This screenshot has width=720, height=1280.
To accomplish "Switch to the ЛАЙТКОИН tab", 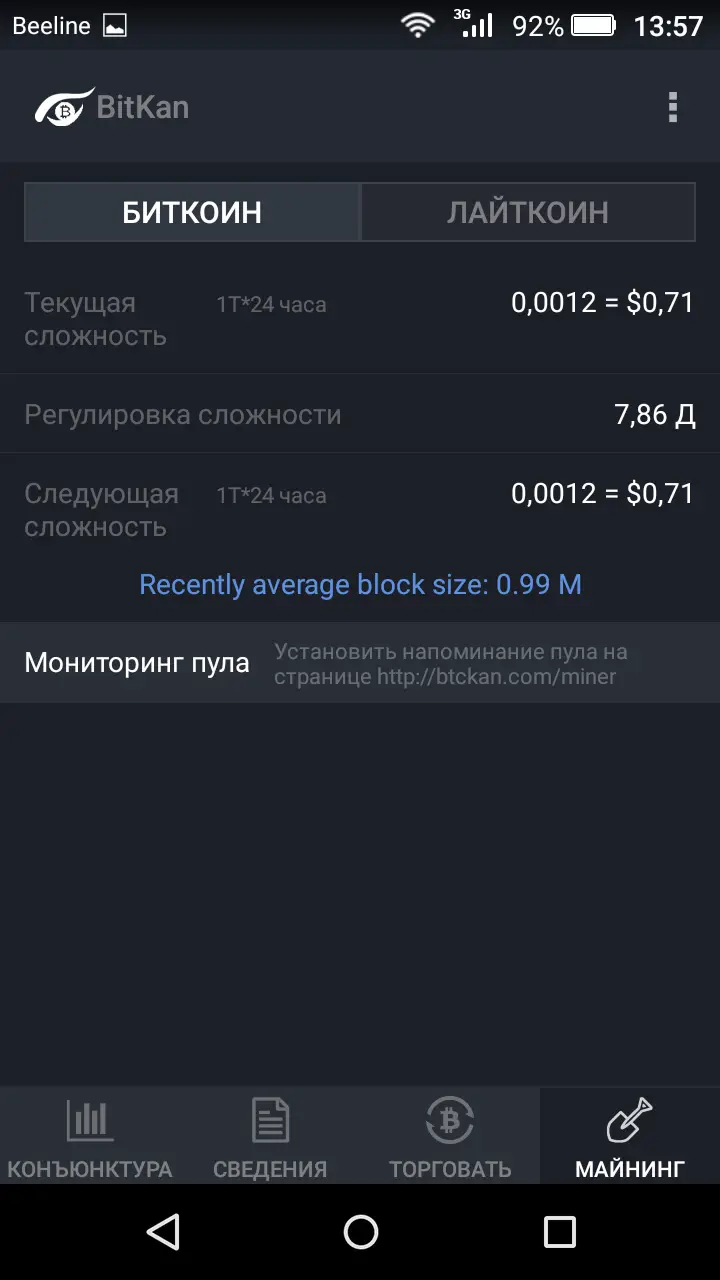I will tap(528, 212).
